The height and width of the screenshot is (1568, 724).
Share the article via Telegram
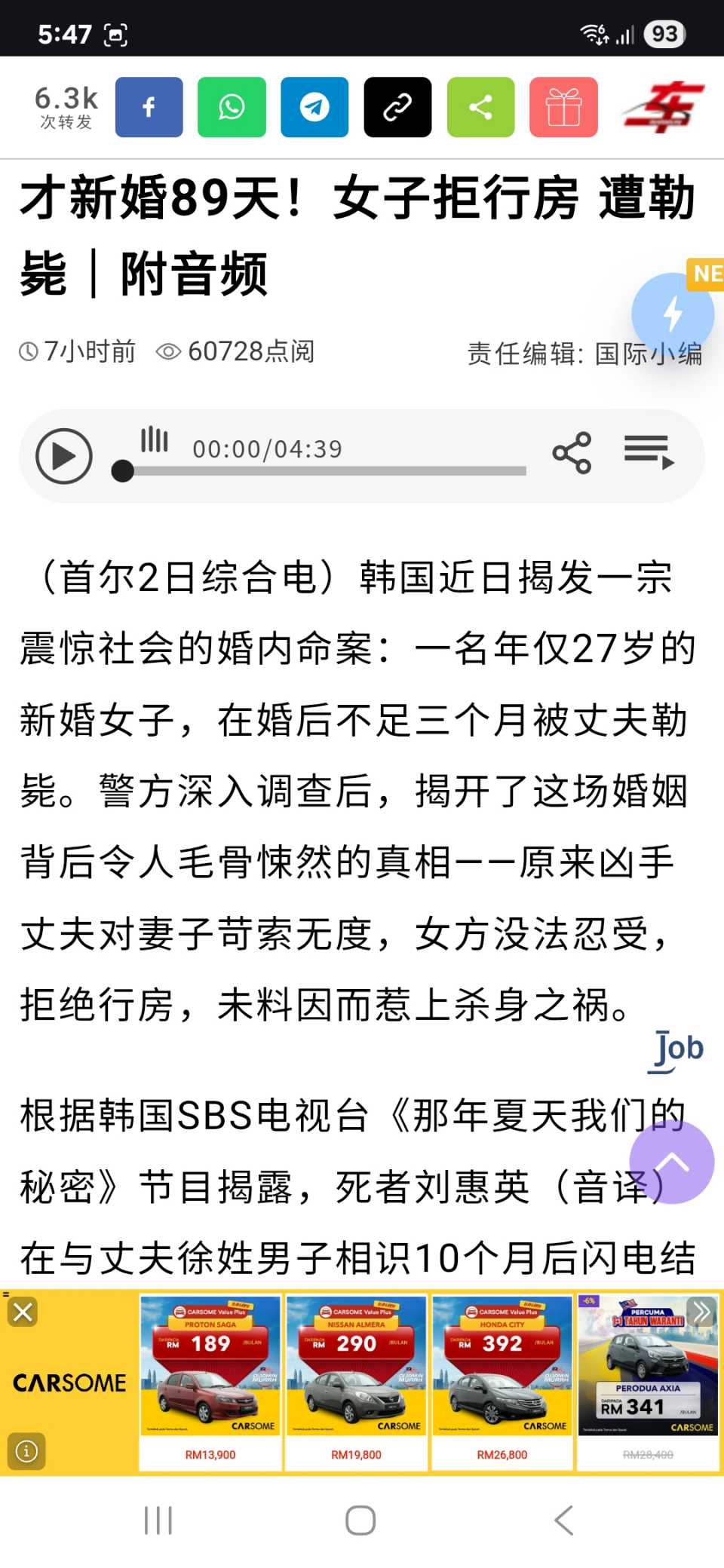[x=314, y=107]
